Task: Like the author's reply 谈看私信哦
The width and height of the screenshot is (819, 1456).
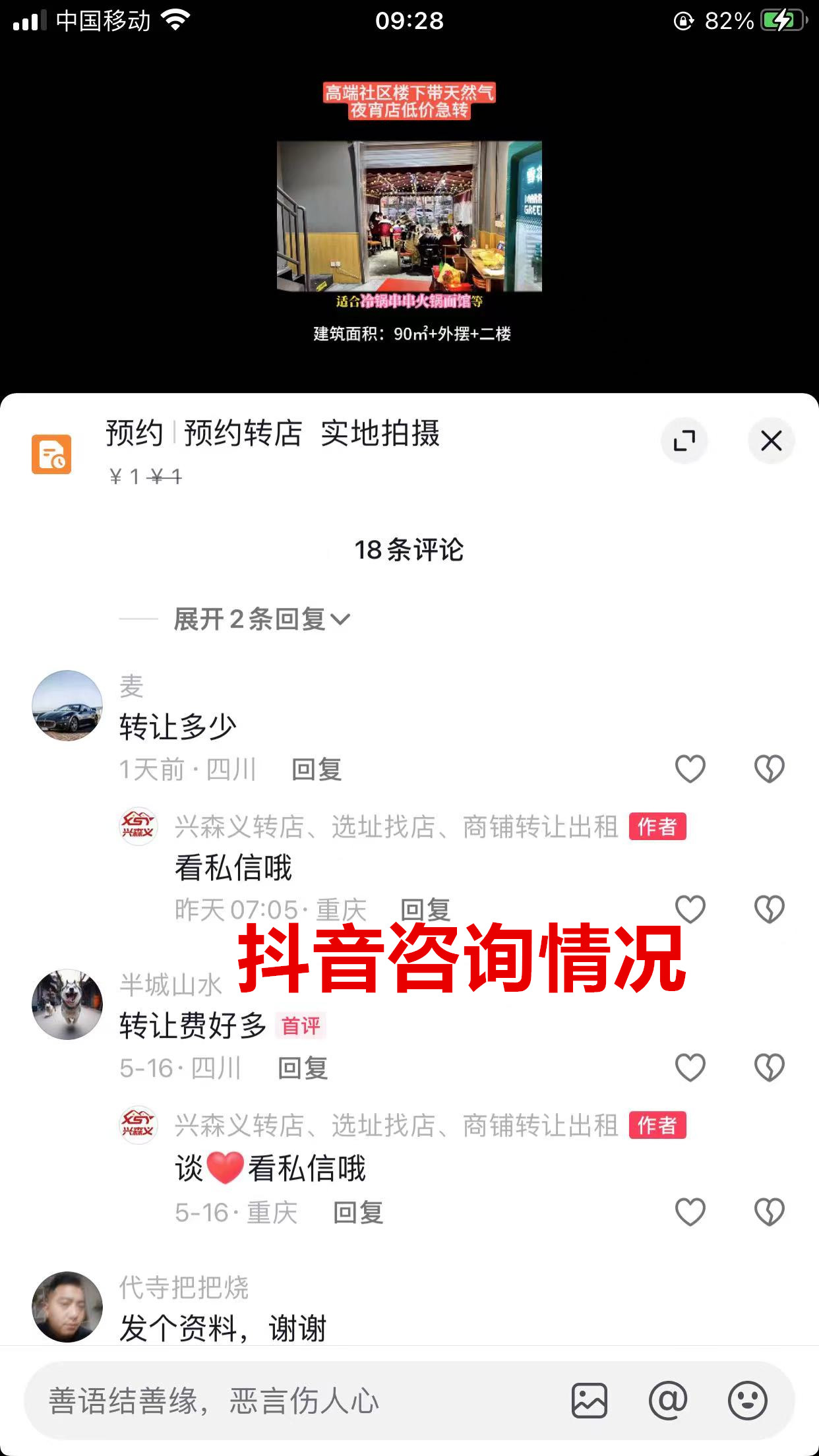Action: click(690, 1212)
